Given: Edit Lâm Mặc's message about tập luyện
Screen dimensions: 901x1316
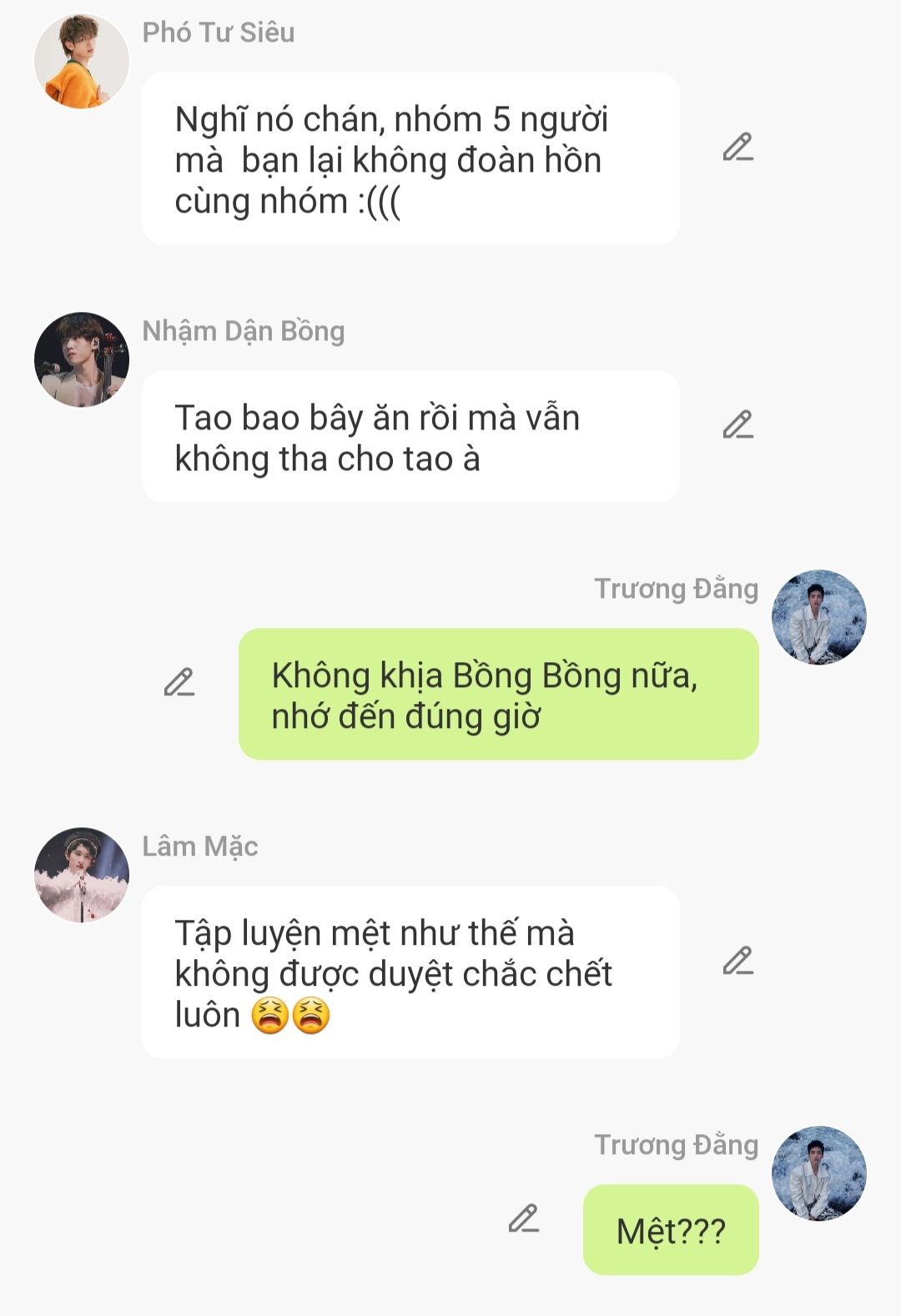Looking at the screenshot, I should pos(737,962).
